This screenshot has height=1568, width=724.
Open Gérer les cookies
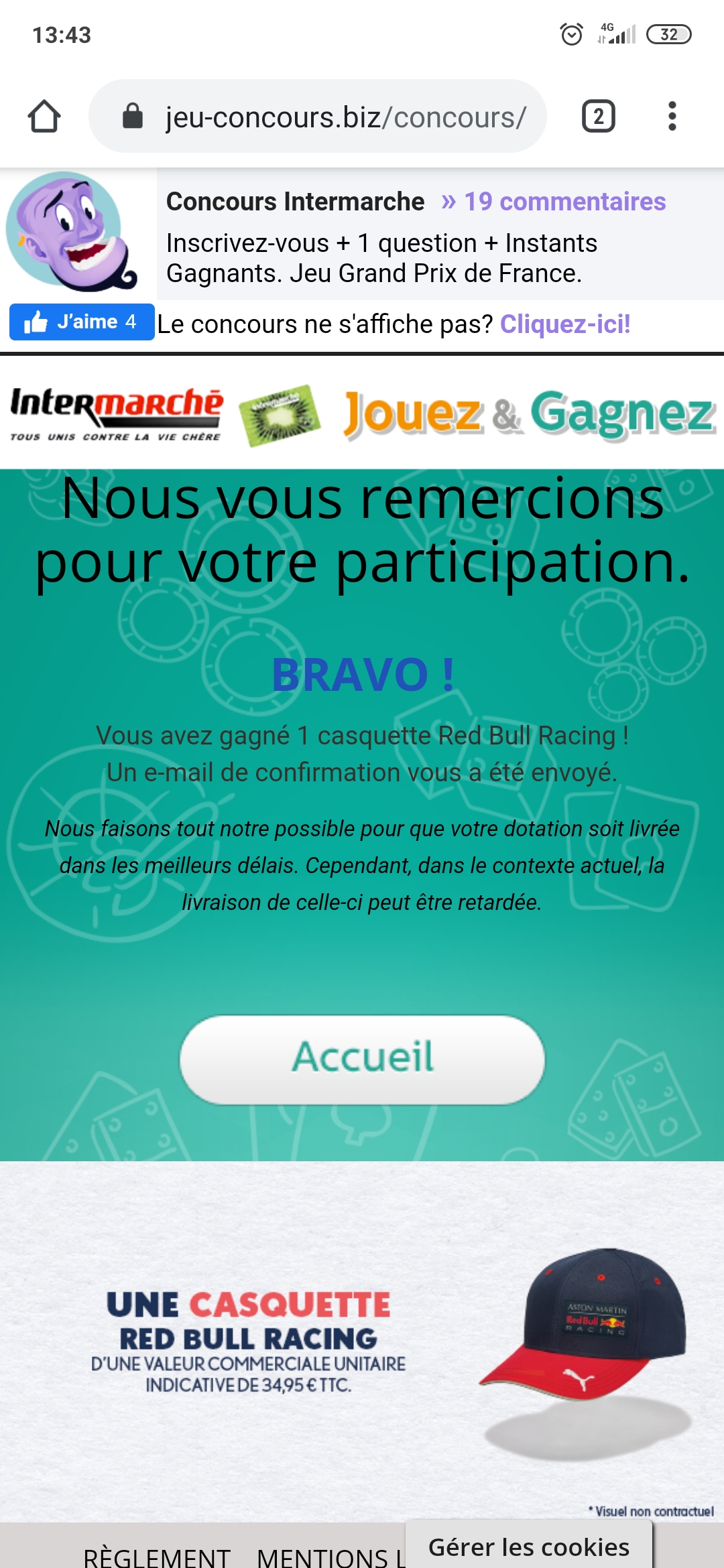(528, 1547)
